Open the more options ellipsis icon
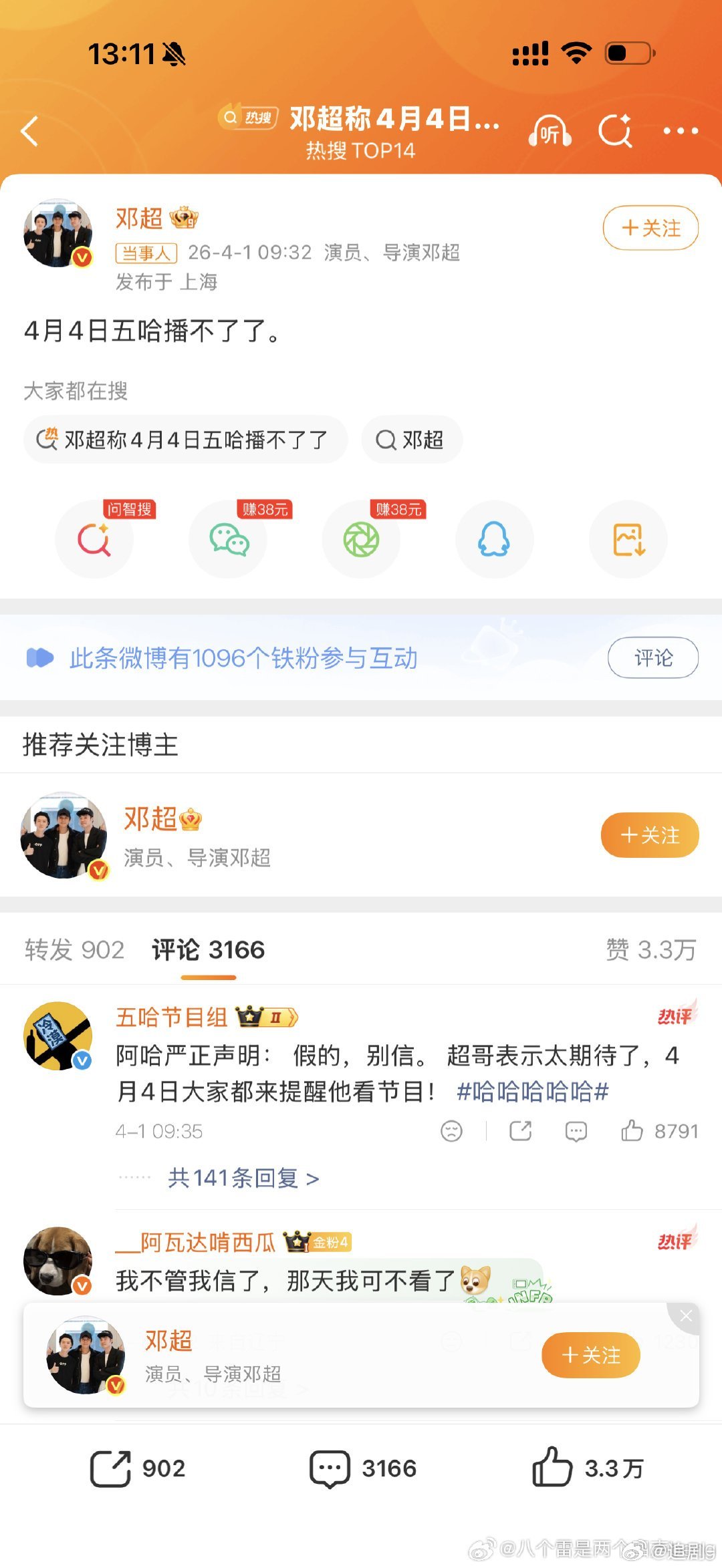 point(680,131)
